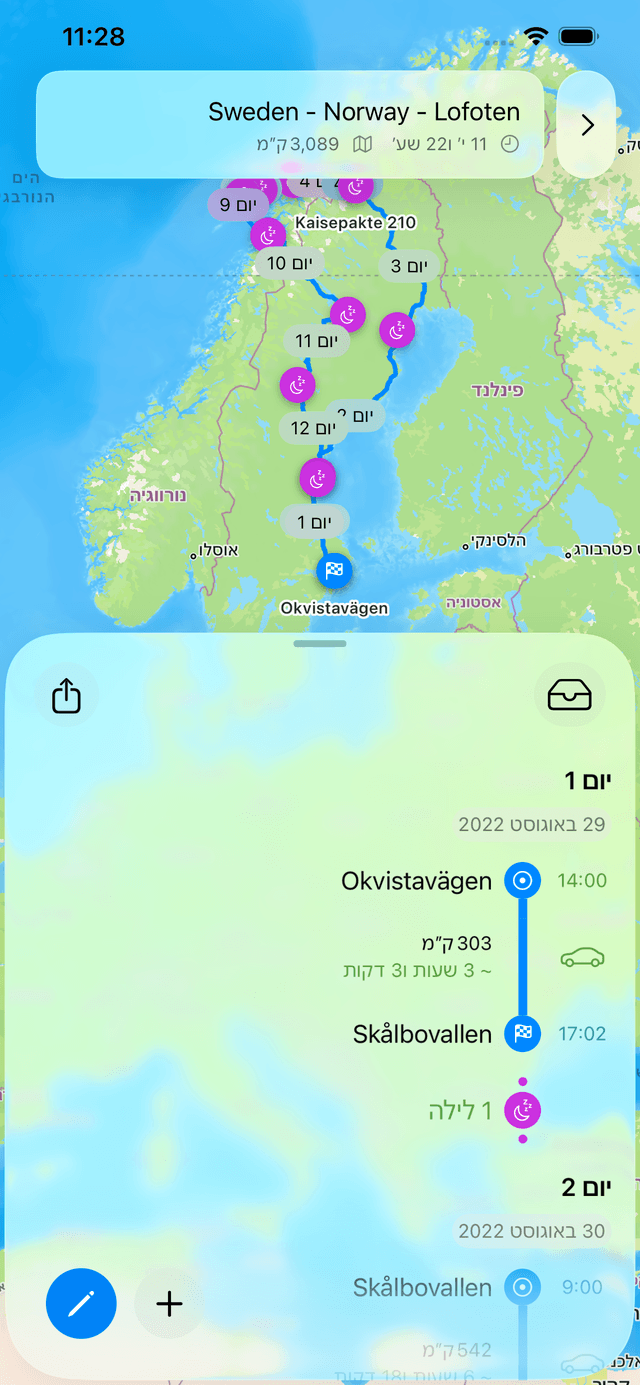This screenshot has width=640, height=1385.
Task: Open the inbox tray icon
Action: [x=570, y=695]
